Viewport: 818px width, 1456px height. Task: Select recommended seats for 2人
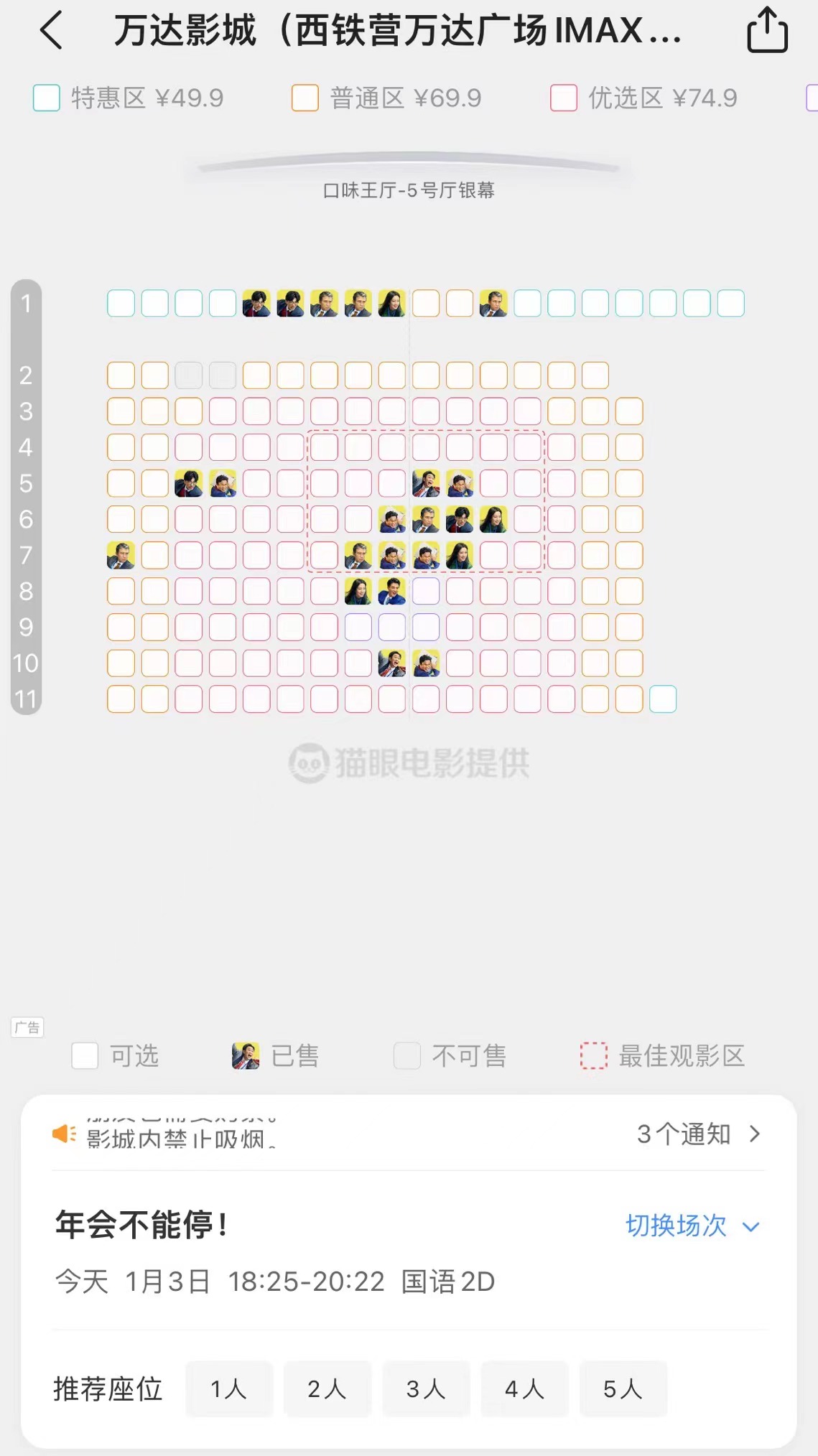point(327,1389)
